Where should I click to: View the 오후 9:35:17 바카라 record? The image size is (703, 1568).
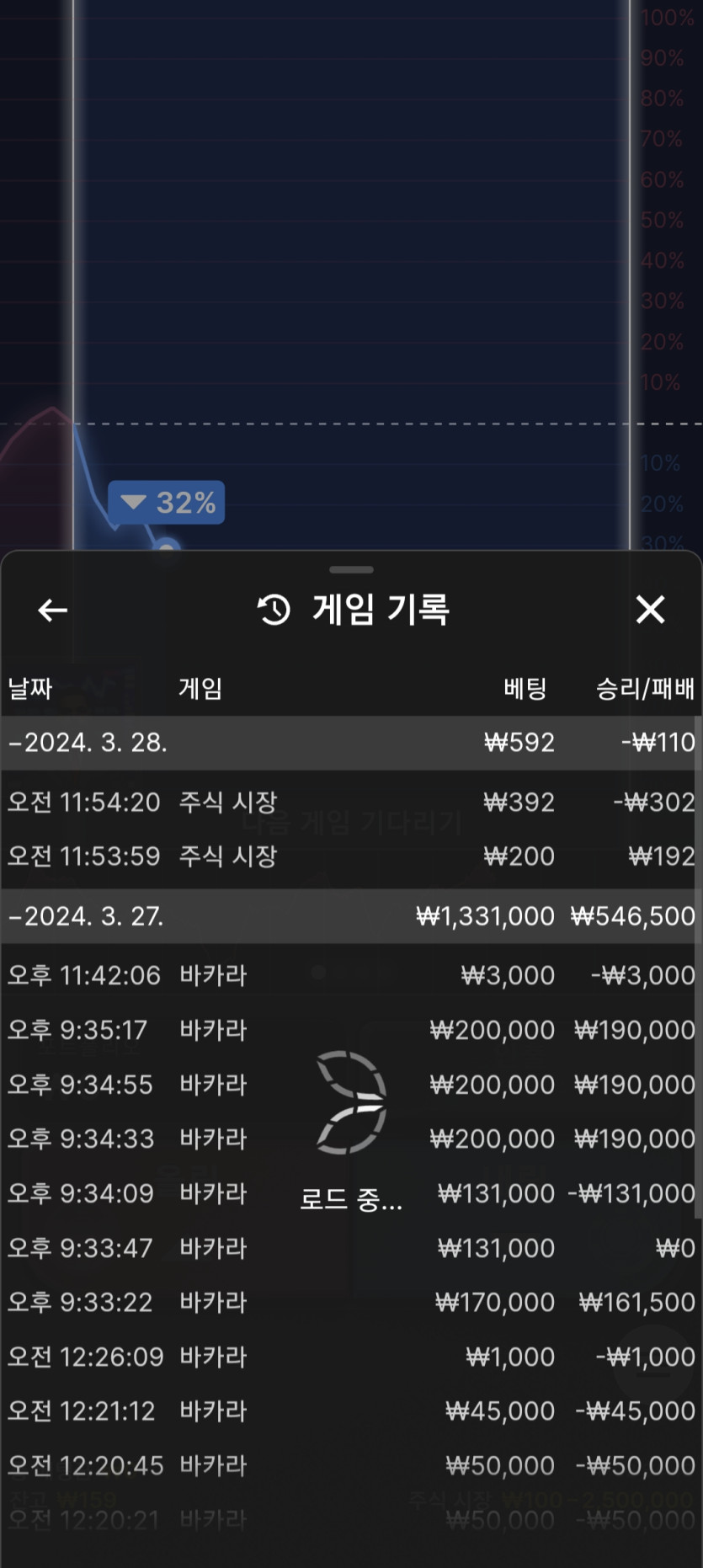350,1030
